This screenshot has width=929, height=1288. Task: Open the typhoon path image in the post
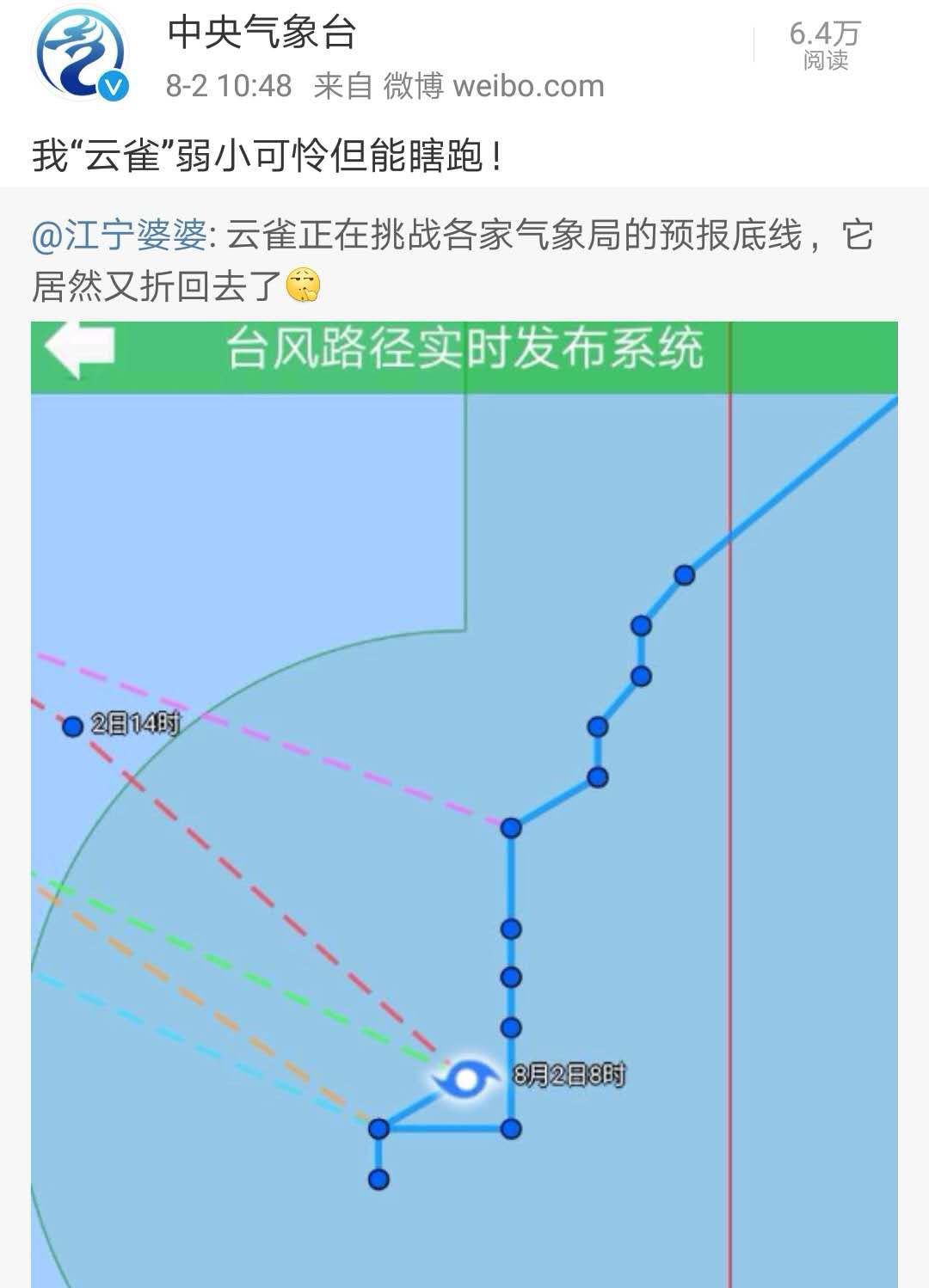pos(464,804)
